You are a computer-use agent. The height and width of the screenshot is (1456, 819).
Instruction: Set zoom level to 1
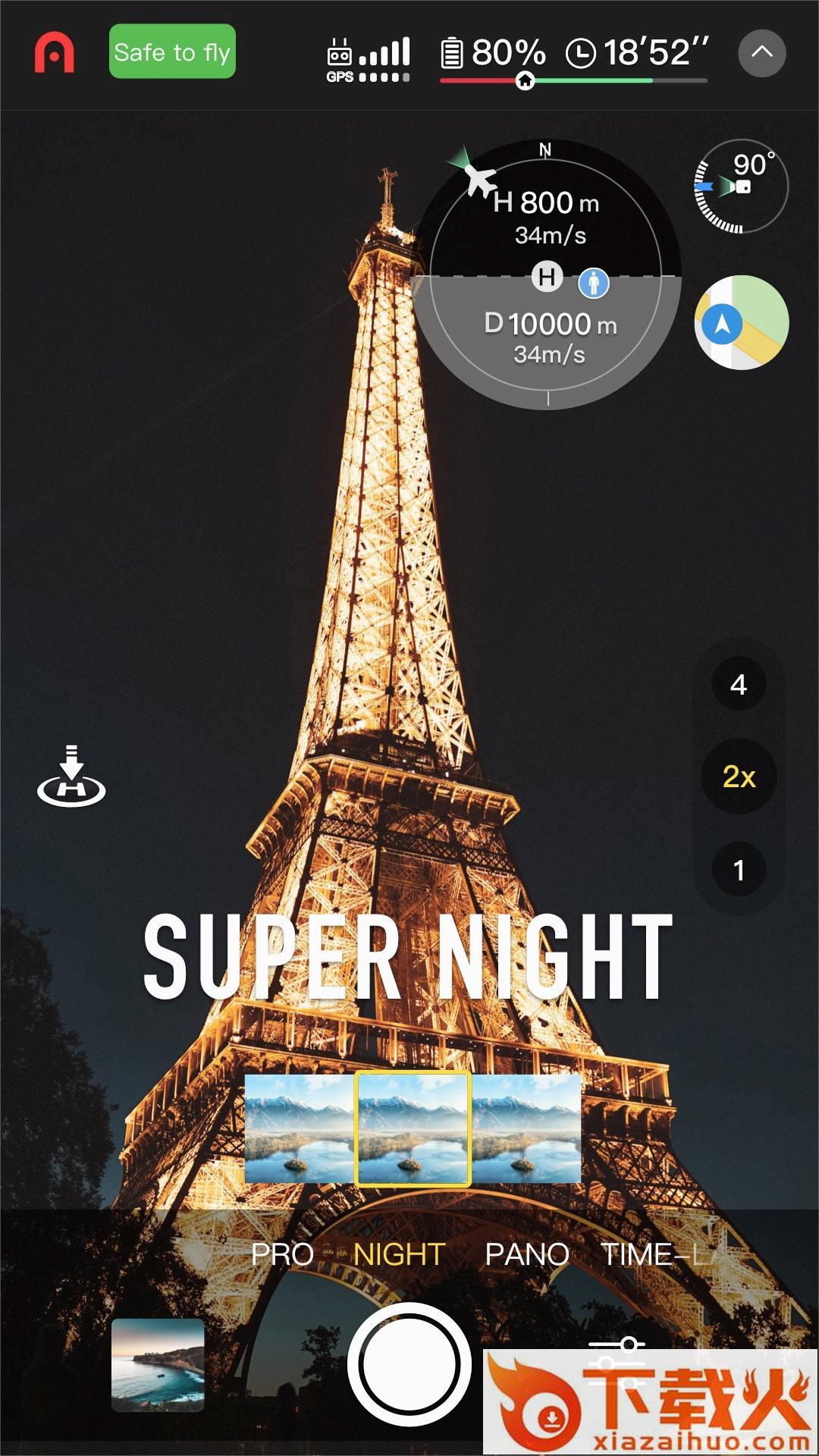pos(739,870)
